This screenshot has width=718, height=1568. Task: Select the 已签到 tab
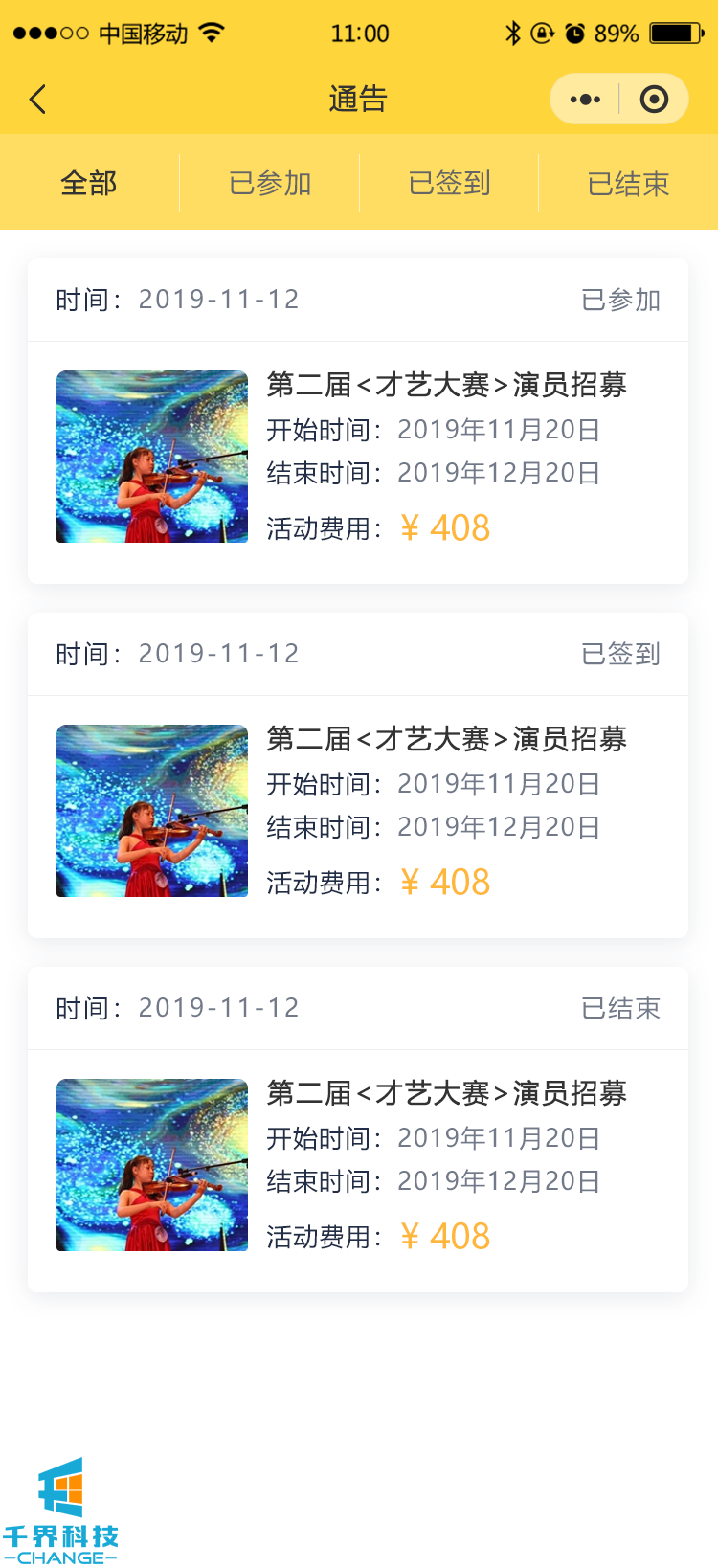(449, 183)
